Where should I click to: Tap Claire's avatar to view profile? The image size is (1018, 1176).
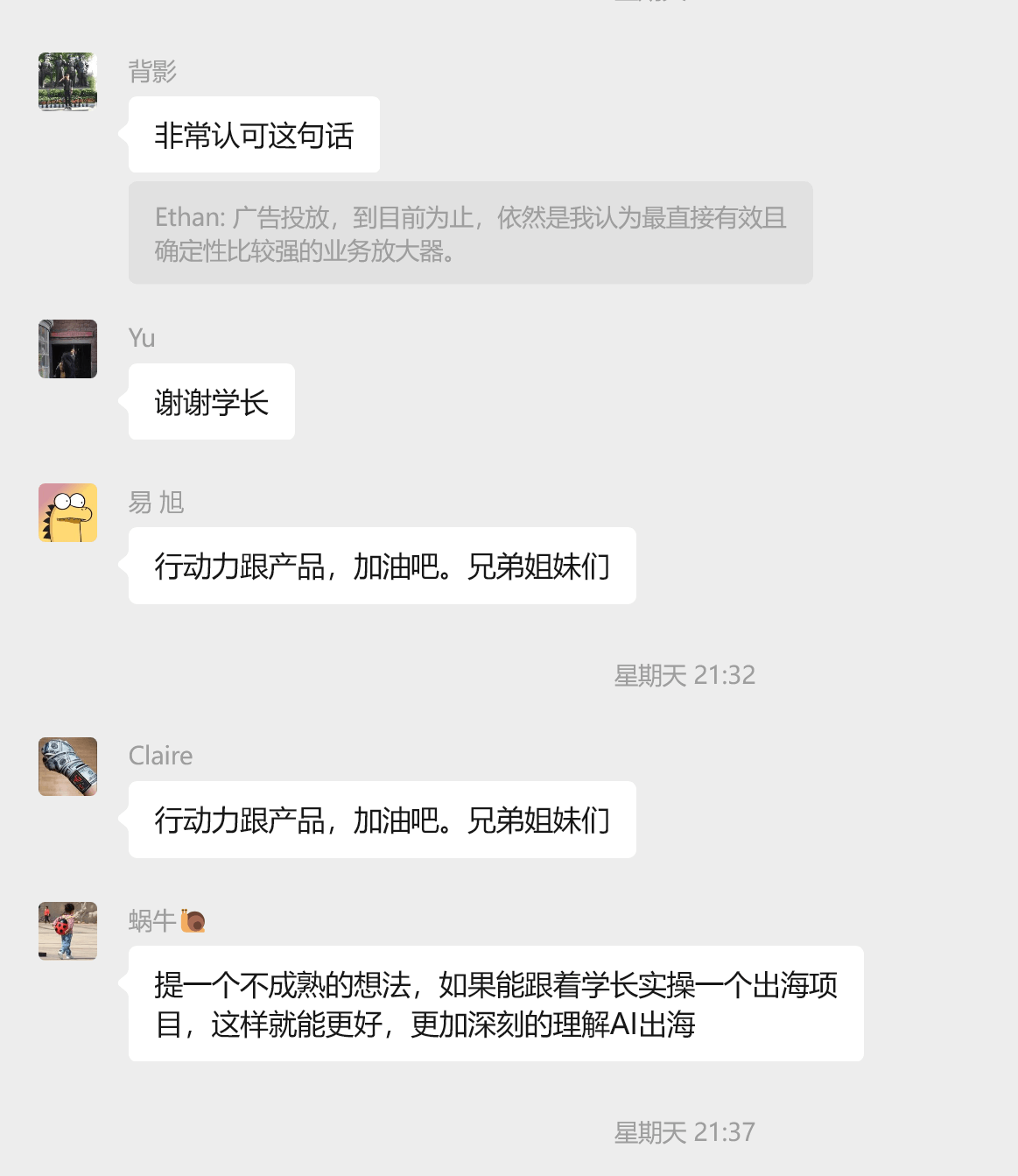[x=67, y=766]
